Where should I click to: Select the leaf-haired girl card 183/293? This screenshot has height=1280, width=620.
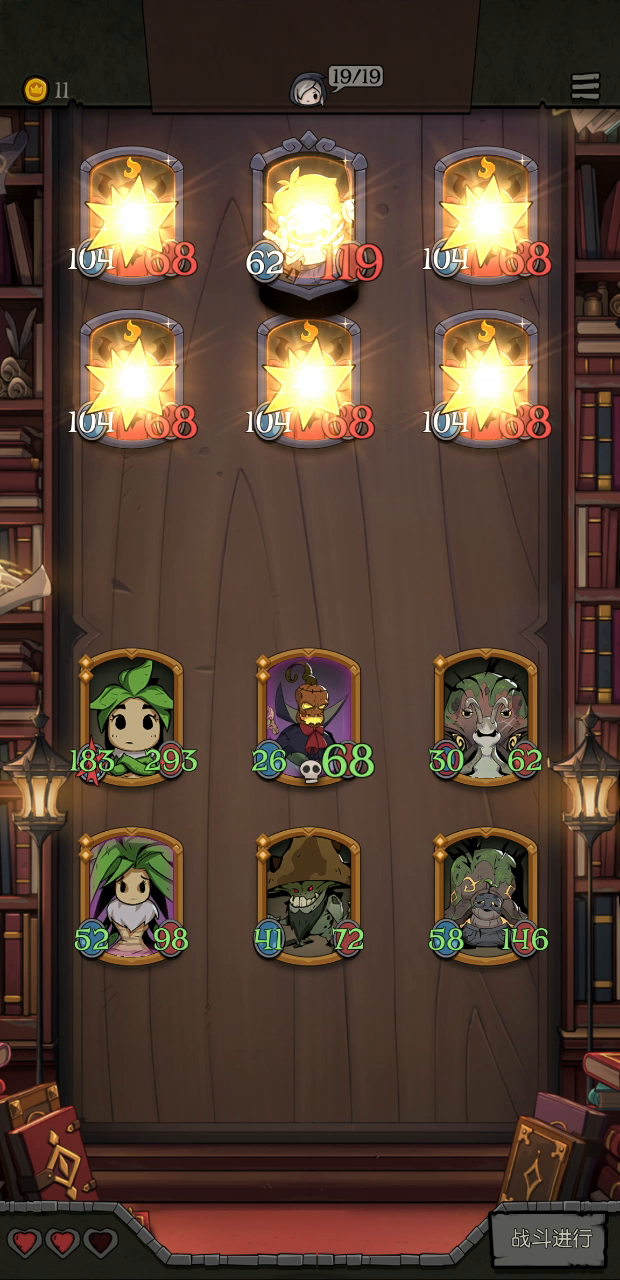133,716
